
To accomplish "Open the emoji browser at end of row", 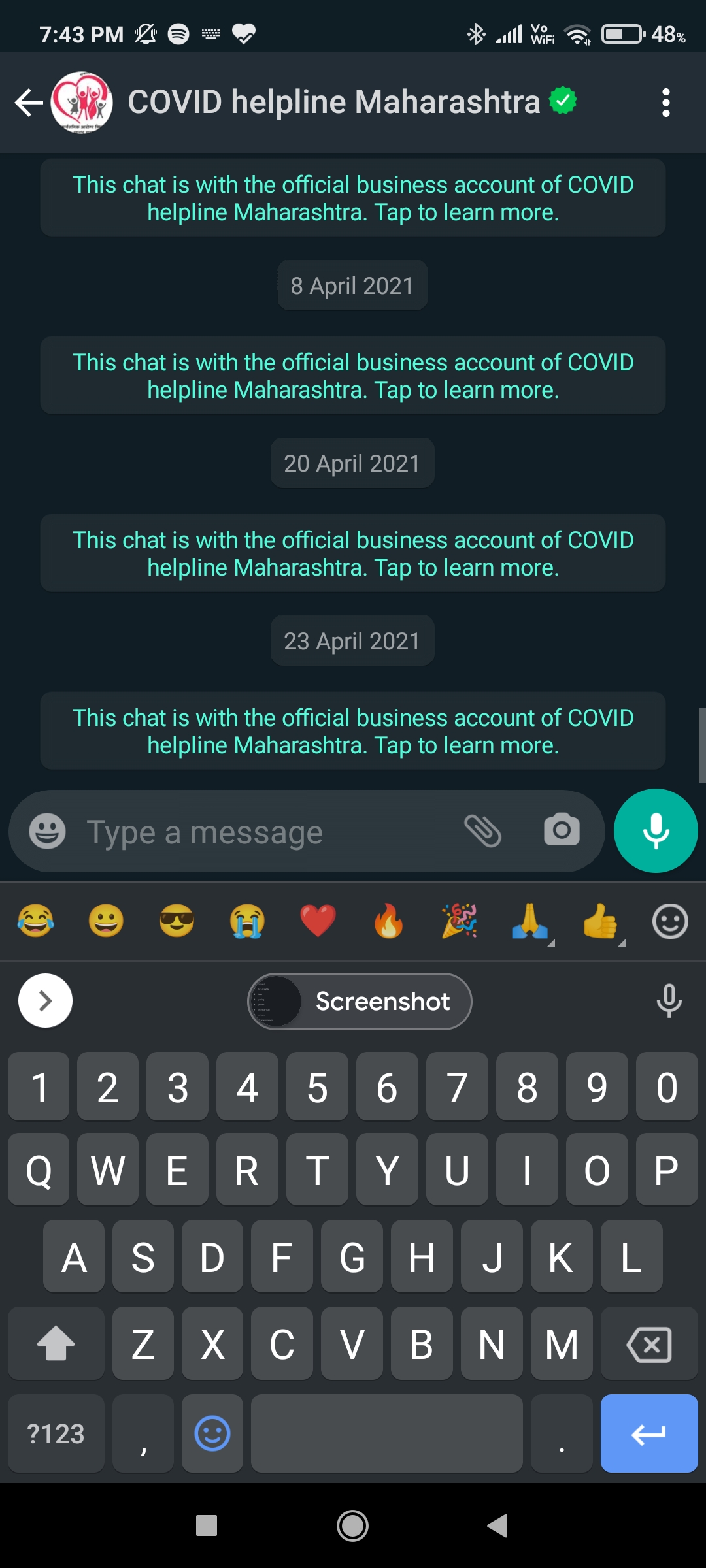I will click(670, 922).
